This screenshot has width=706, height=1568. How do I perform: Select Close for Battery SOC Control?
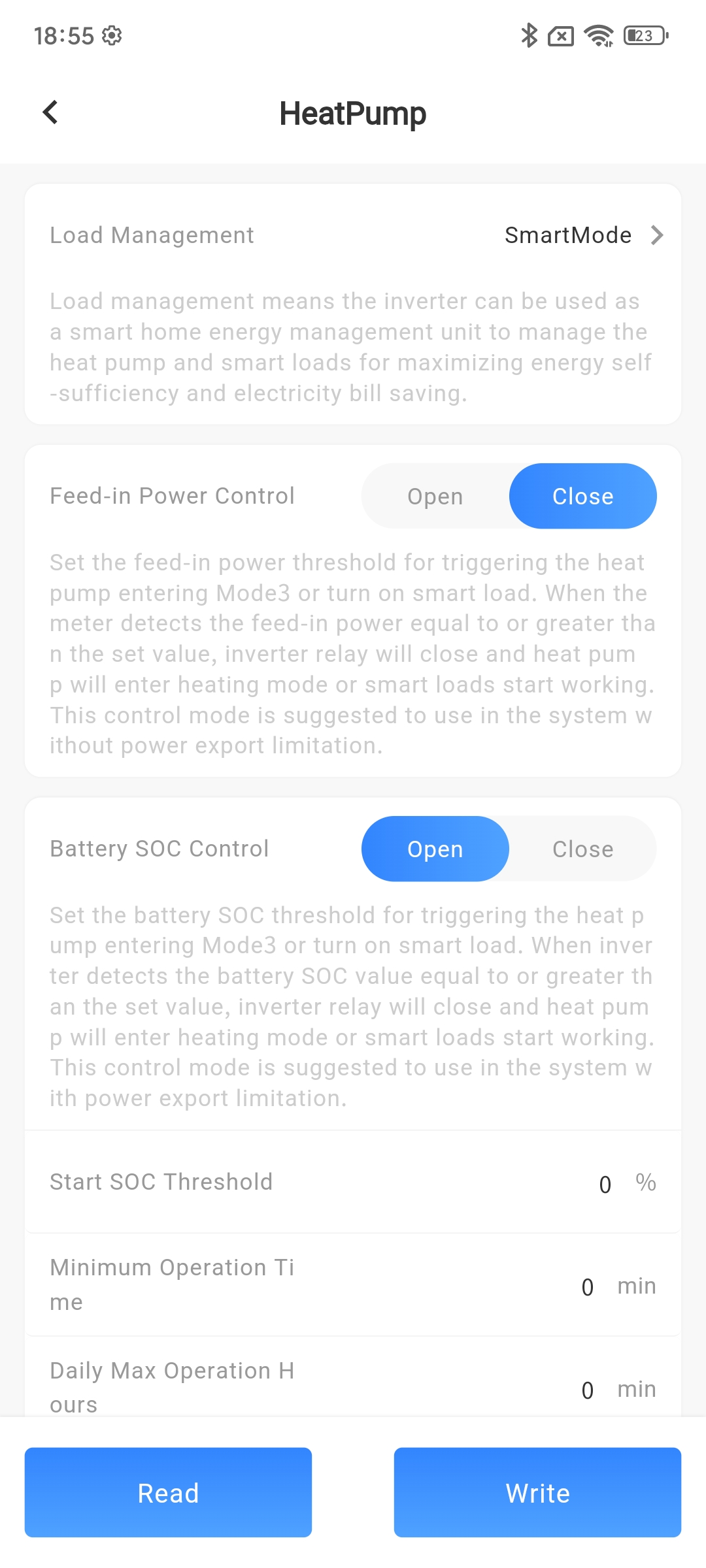coord(582,849)
